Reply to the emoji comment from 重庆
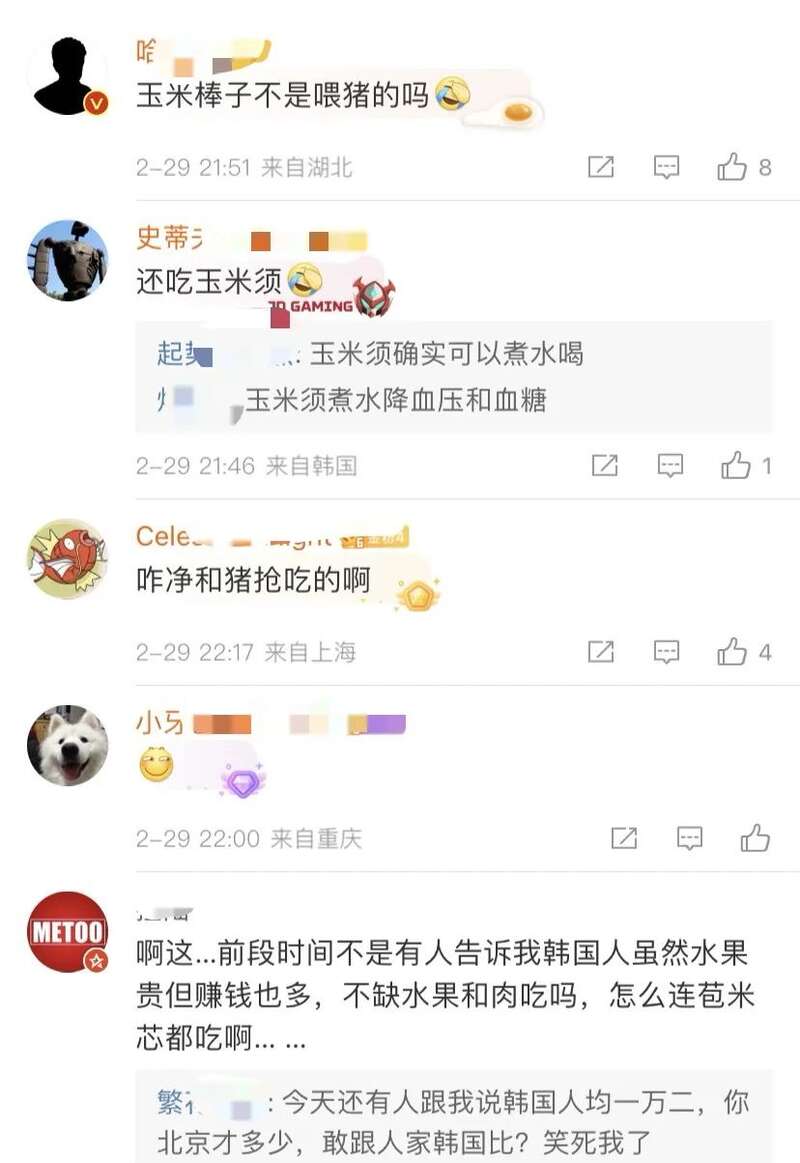This screenshot has height=1163, width=800. [690, 838]
